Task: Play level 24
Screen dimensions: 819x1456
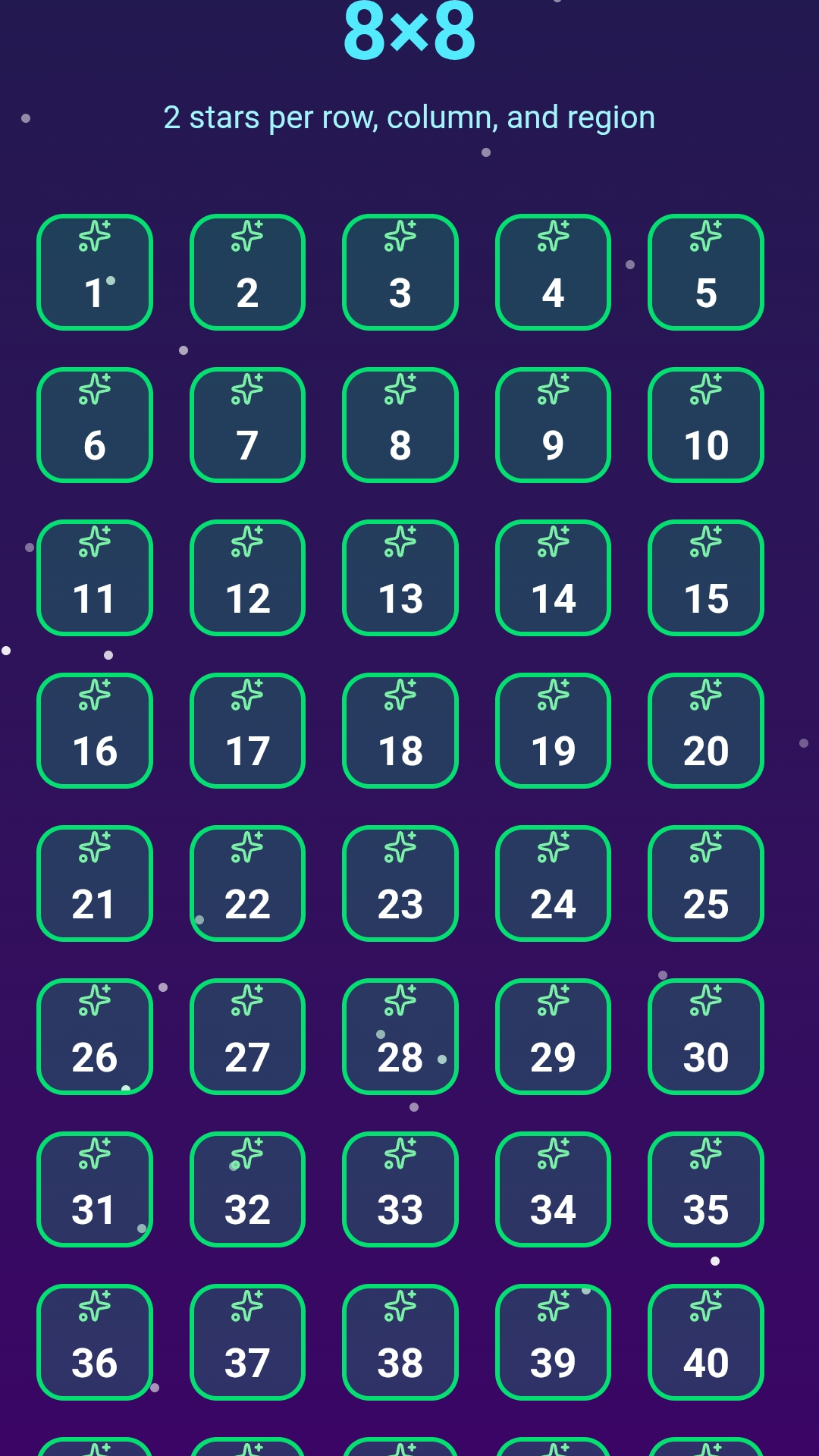Action: tap(553, 883)
